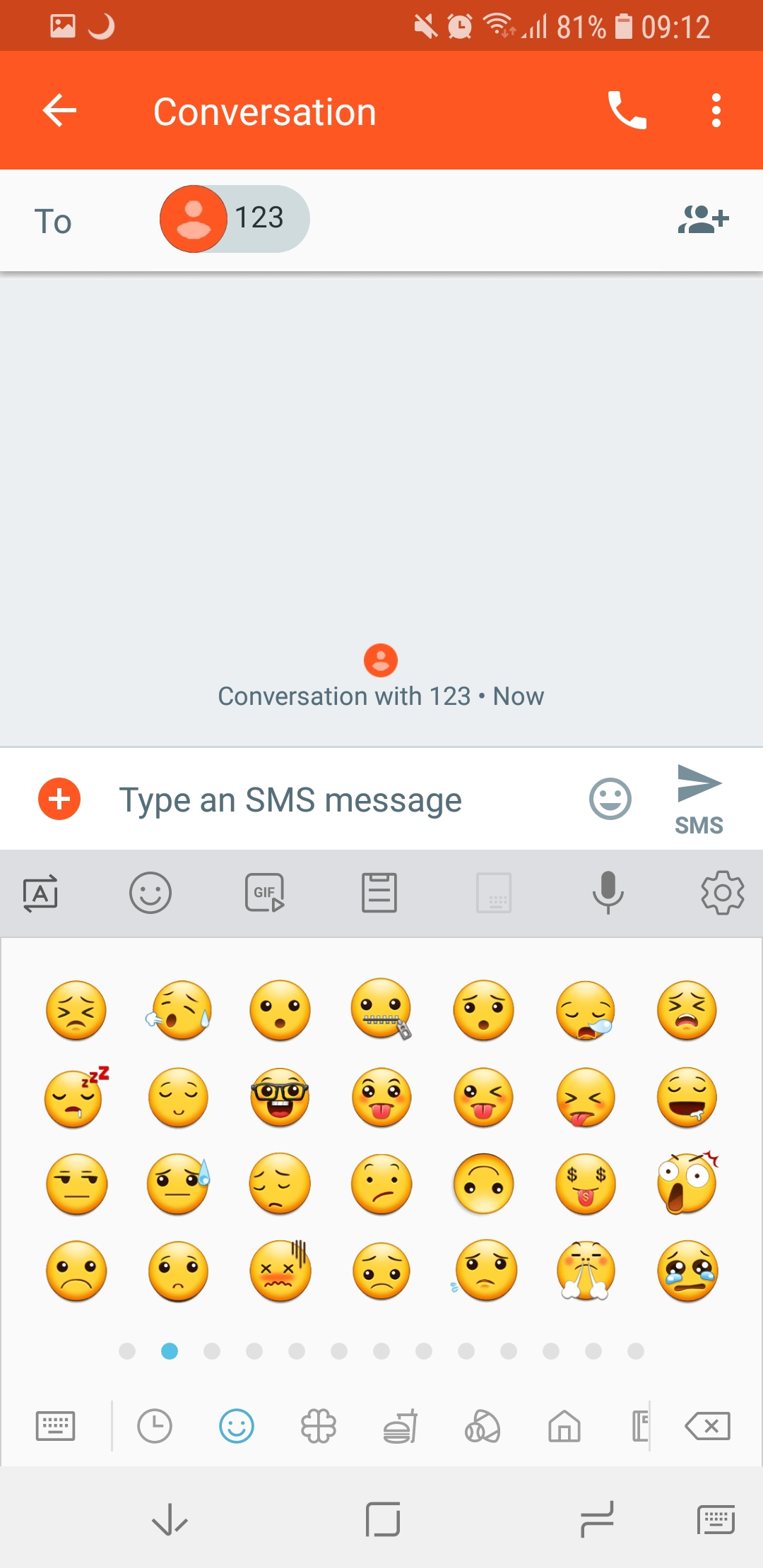Insert the money-mouth face emoji

[x=585, y=1184]
